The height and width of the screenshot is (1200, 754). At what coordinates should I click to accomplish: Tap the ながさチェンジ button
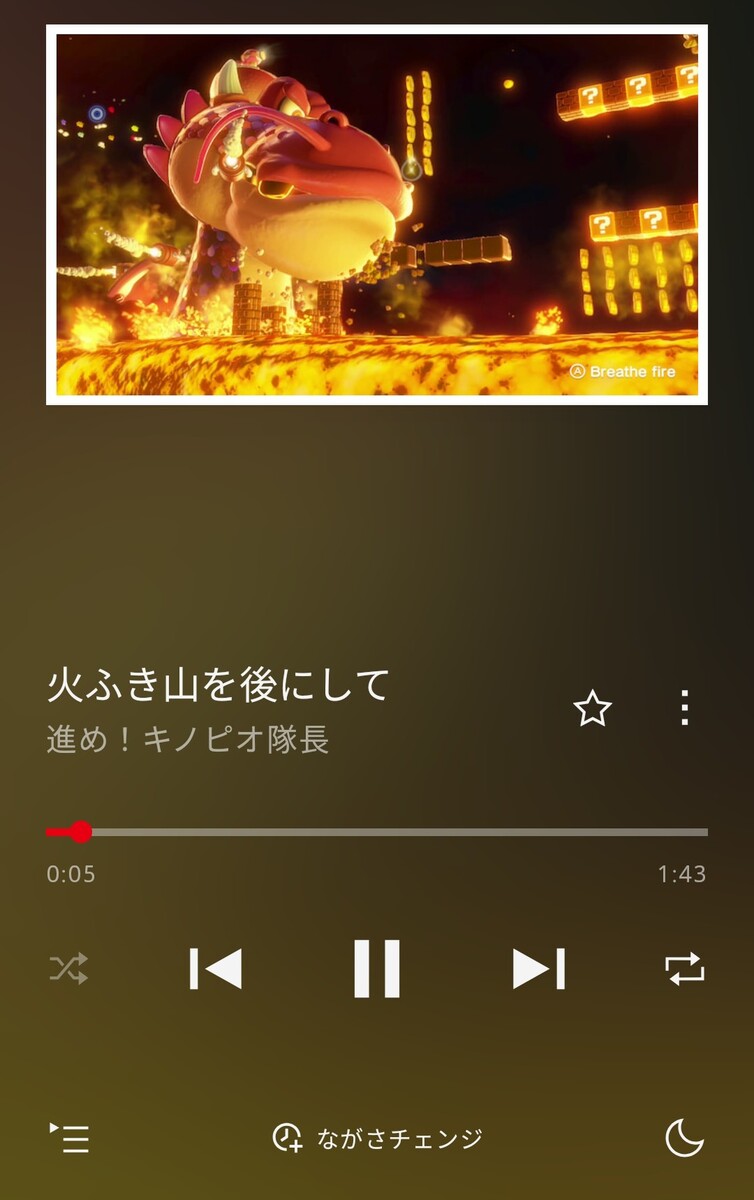pyautogui.click(x=377, y=1138)
